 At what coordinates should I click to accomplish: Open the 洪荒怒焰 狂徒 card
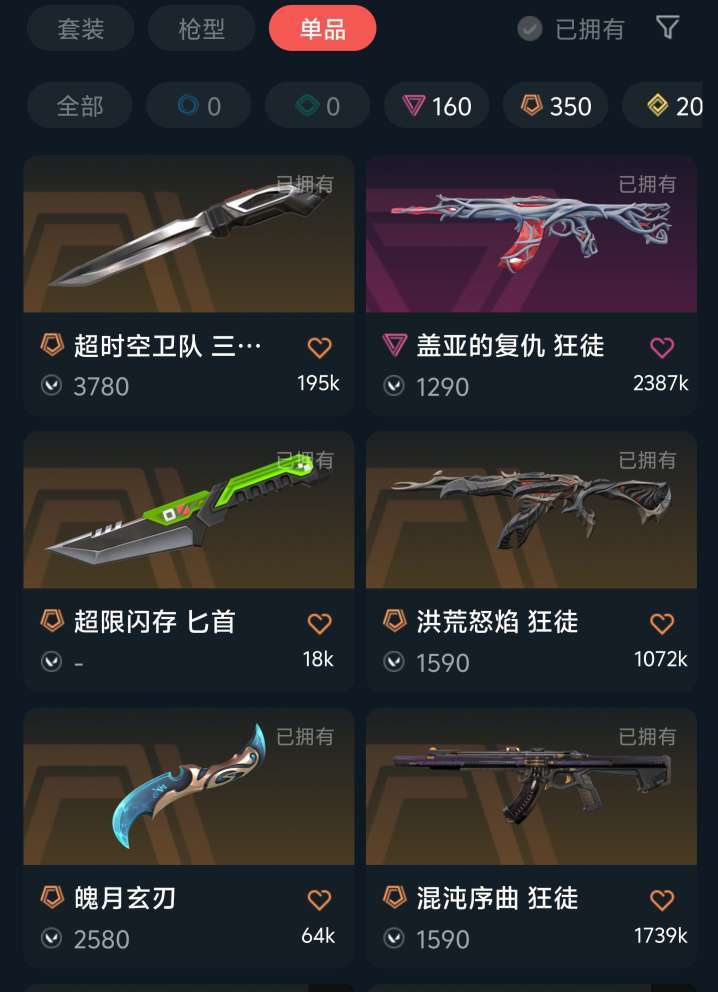(x=531, y=561)
